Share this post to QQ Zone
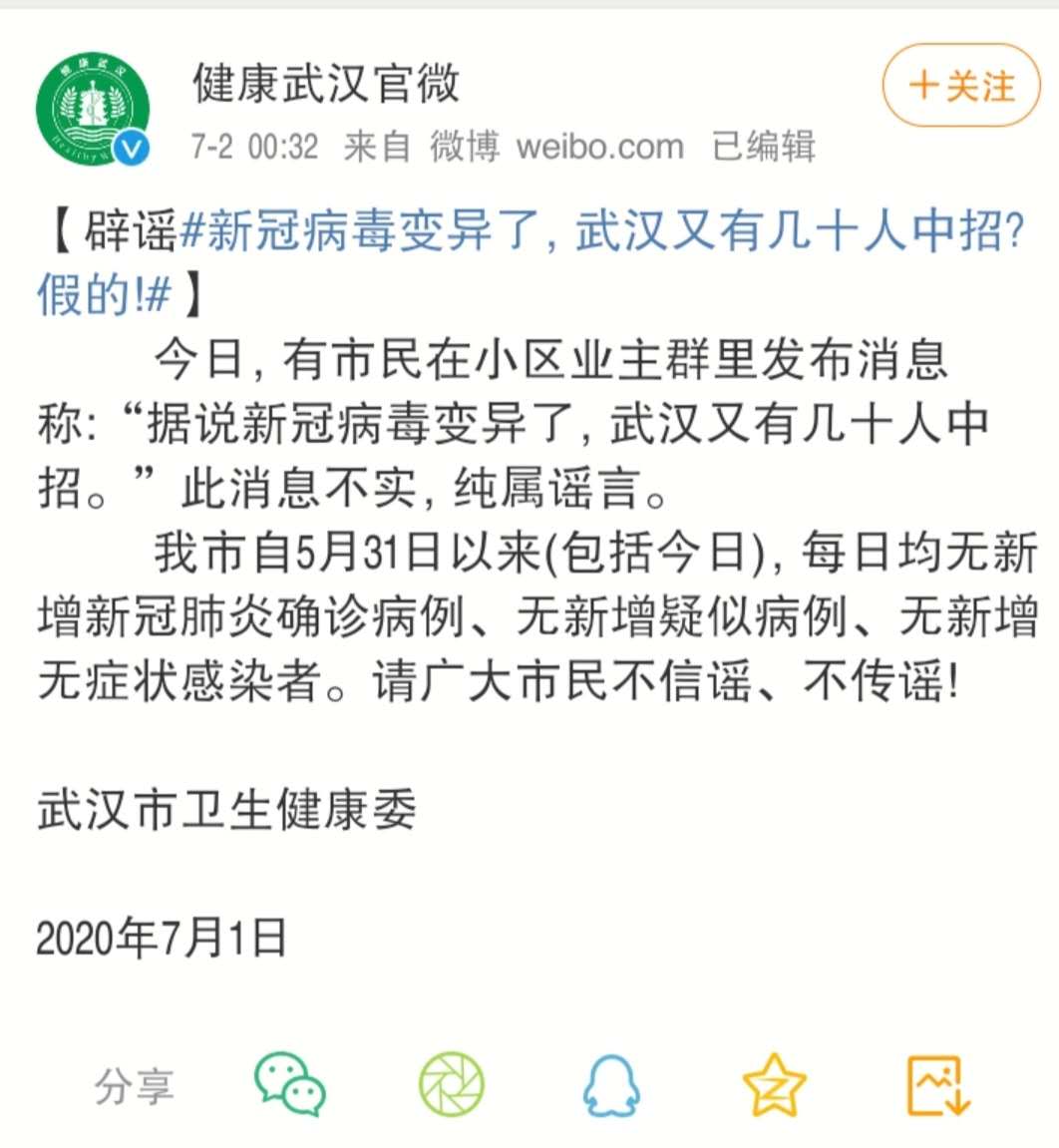 [x=774, y=1084]
